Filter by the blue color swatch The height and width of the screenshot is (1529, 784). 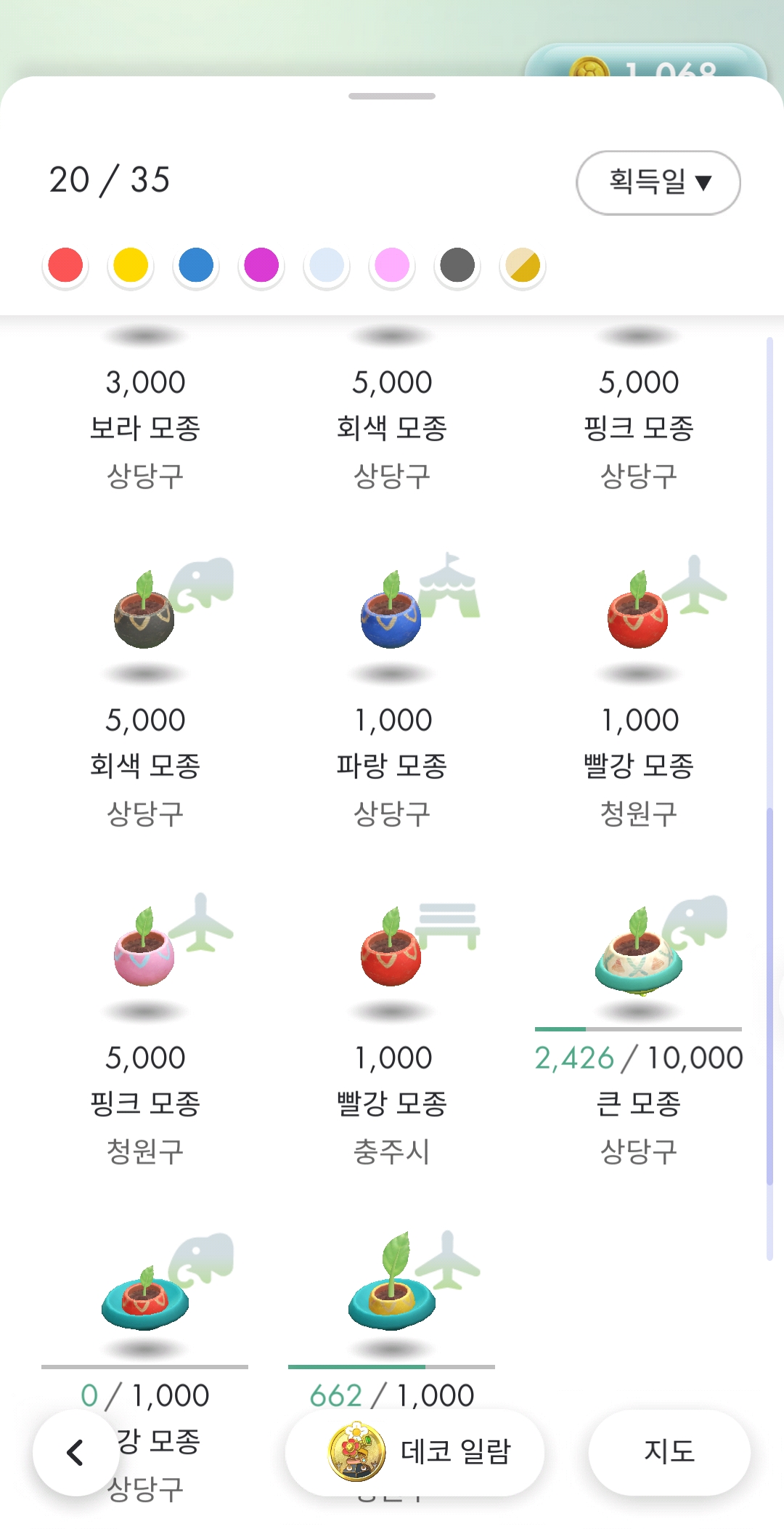(x=196, y=265)
